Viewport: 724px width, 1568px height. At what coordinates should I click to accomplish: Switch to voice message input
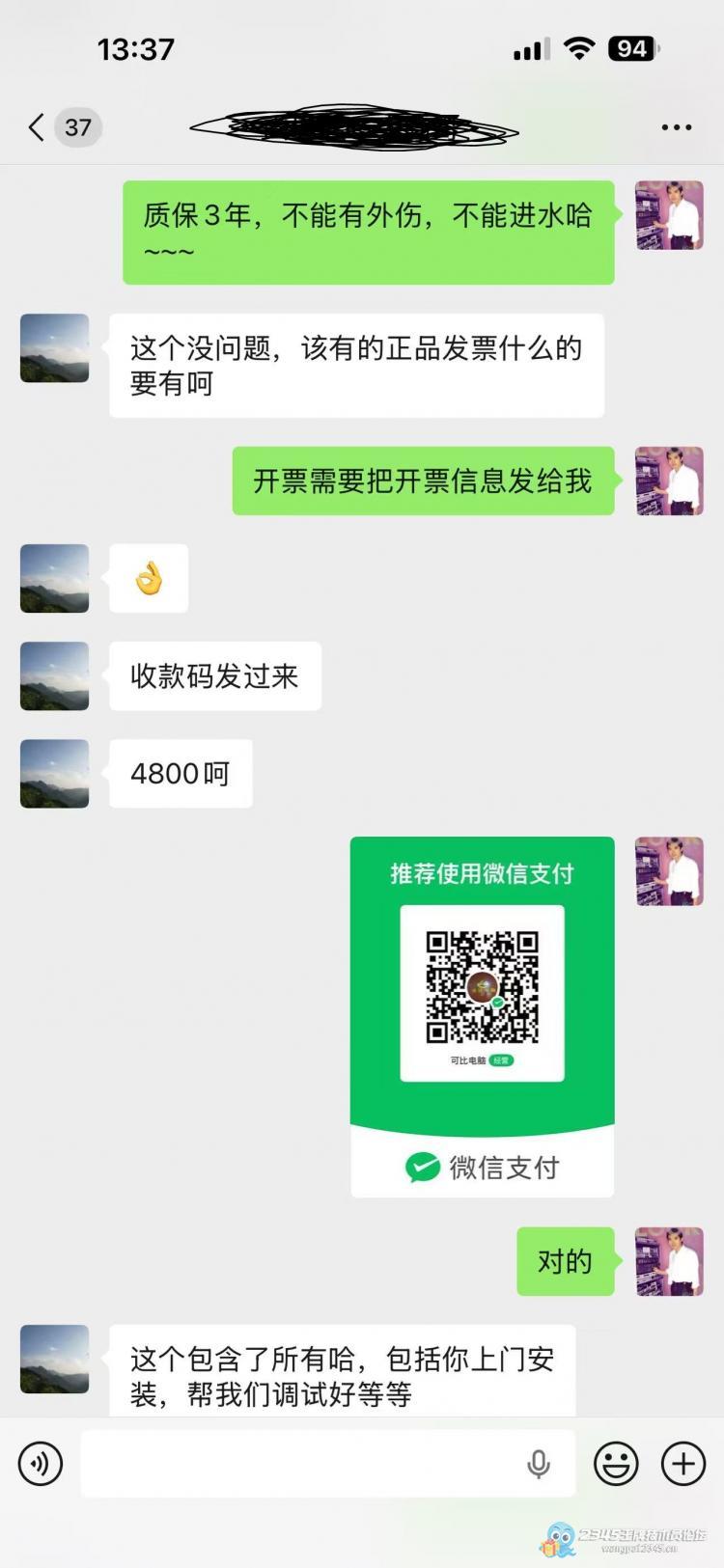coord(41,1464)
